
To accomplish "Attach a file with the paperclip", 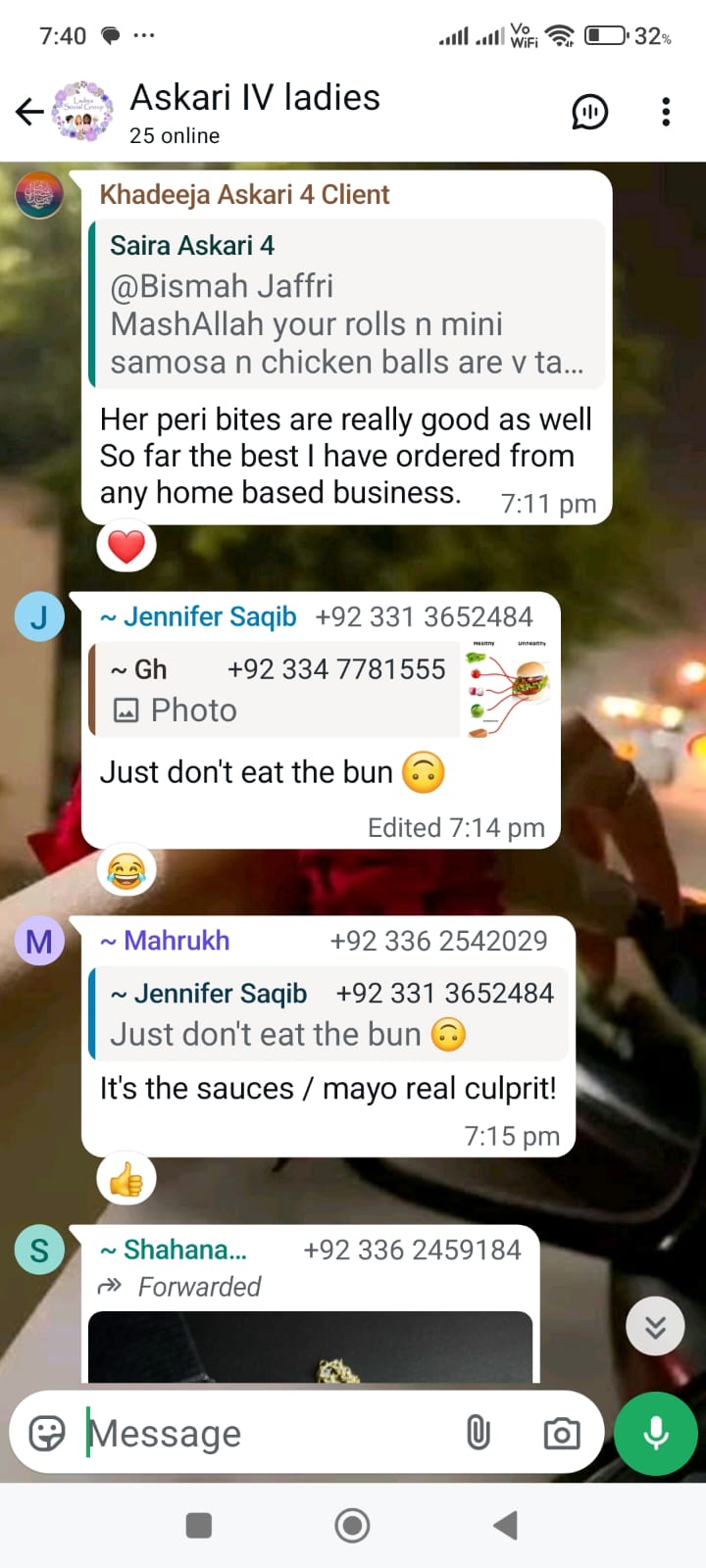I will click(478, 1433).
